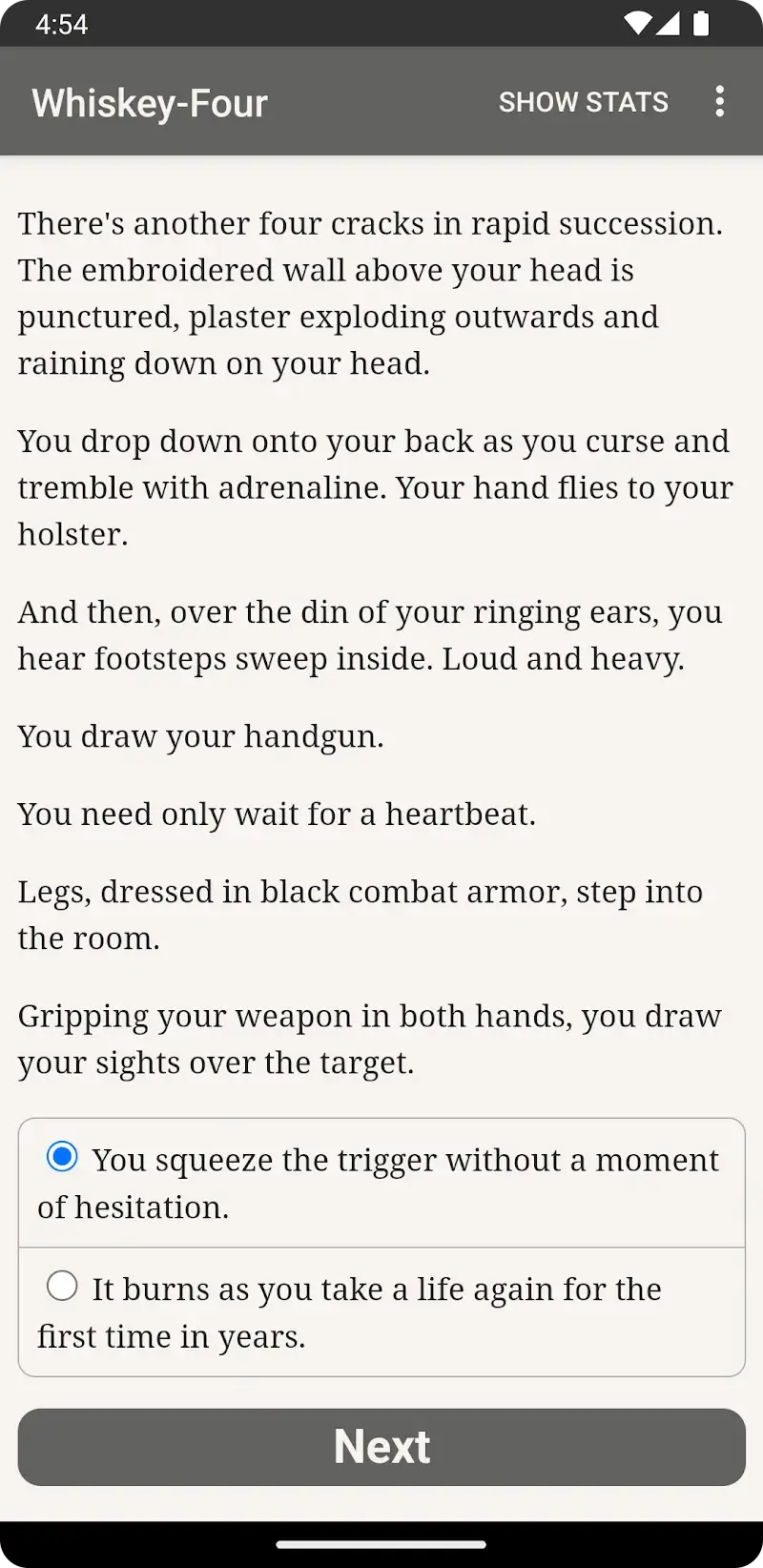
Task: Tap the battery icon near the clock
Action: pyautogui.click(x=703, y=25)
